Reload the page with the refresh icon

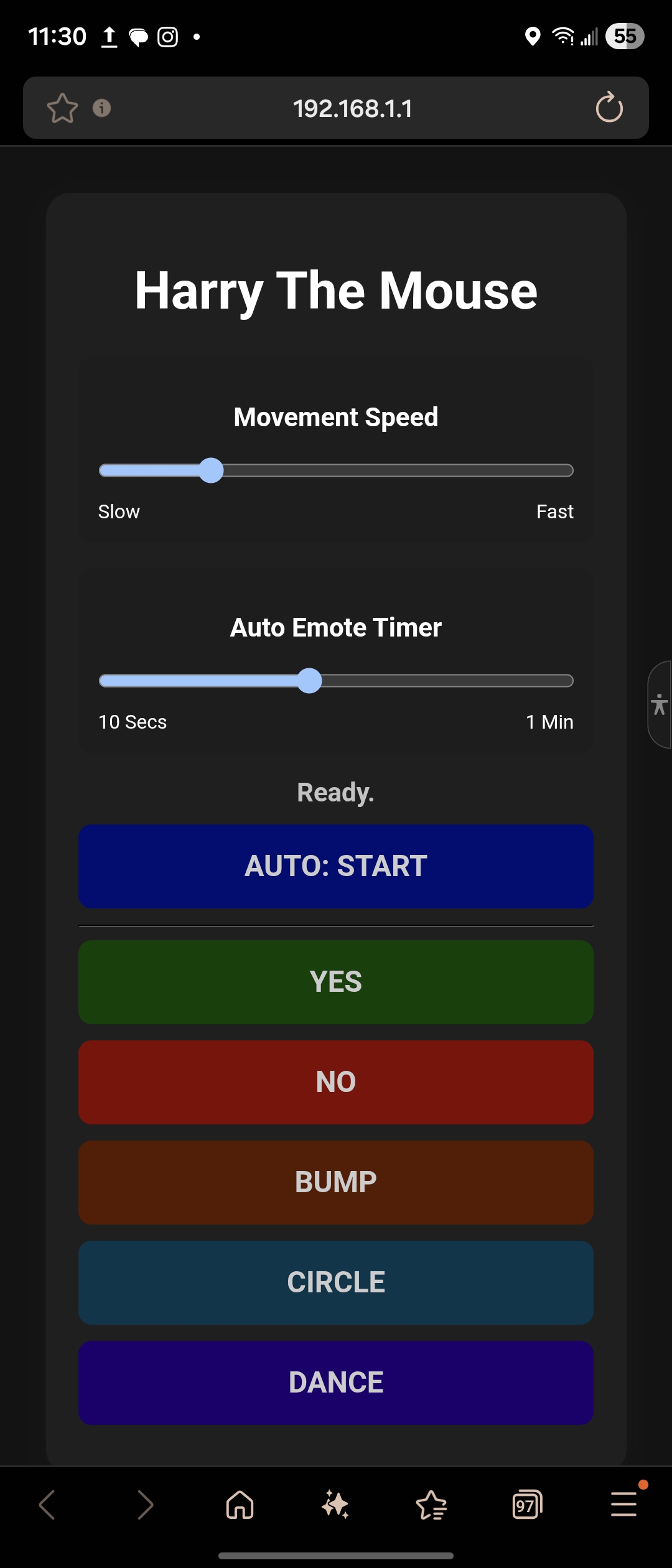tap(609, 108)
